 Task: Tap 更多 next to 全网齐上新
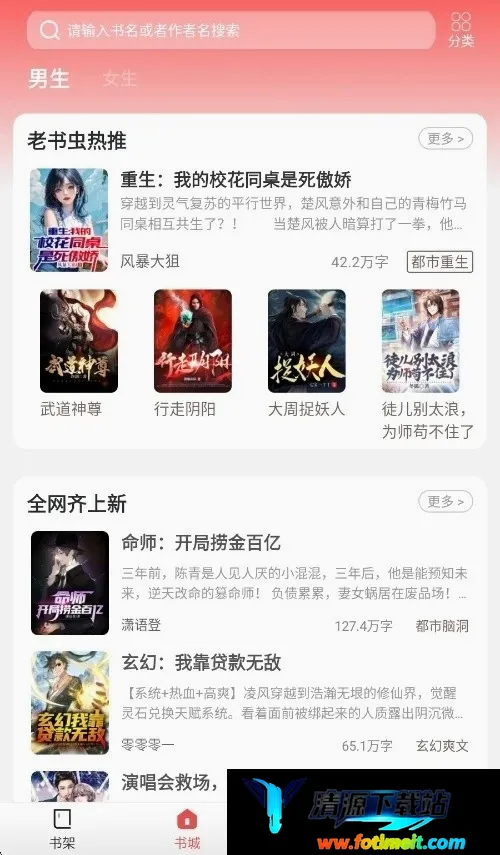click(x=445, y=501)
